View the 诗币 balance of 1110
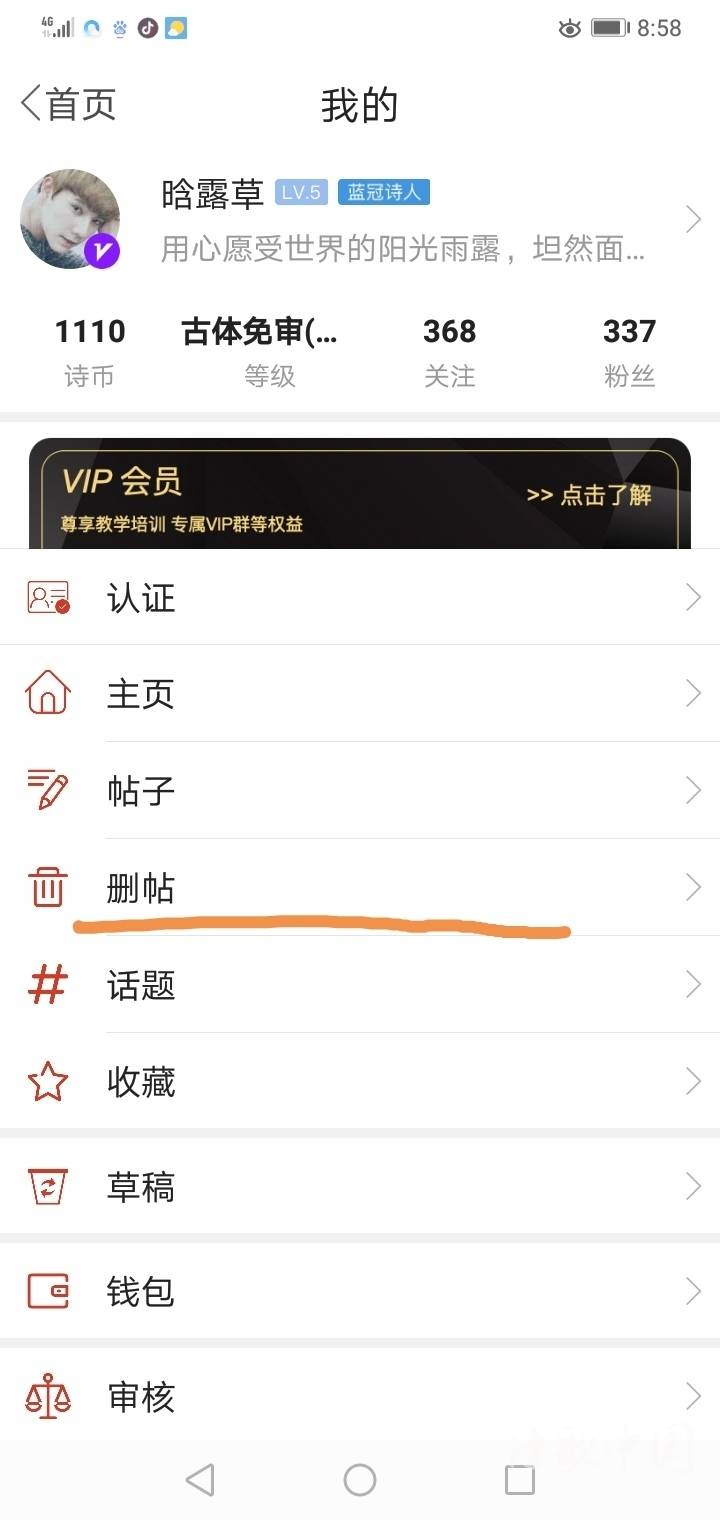 pos(90,352)
